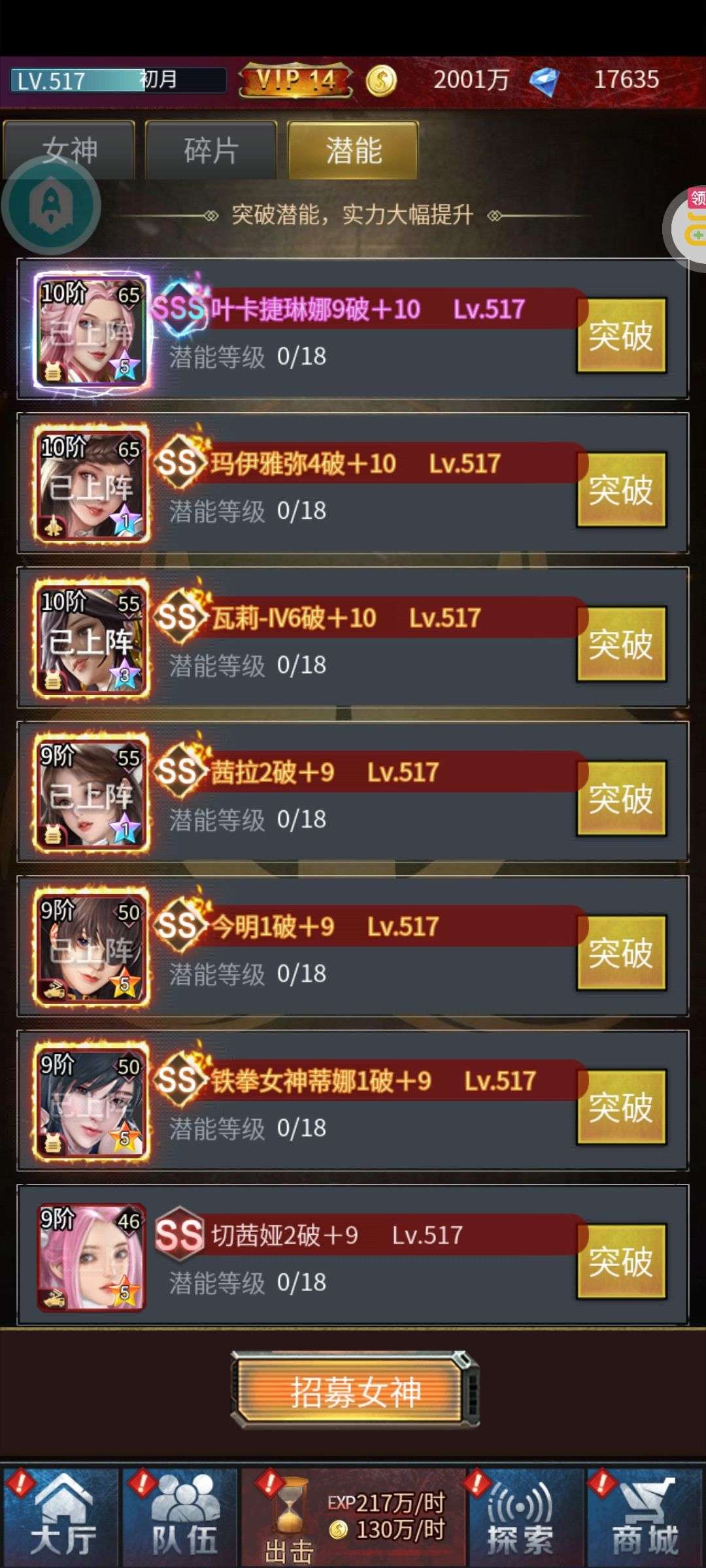706x1568 pixels.
Task: Tap 突破 for 茜拉
Action: 621,798
